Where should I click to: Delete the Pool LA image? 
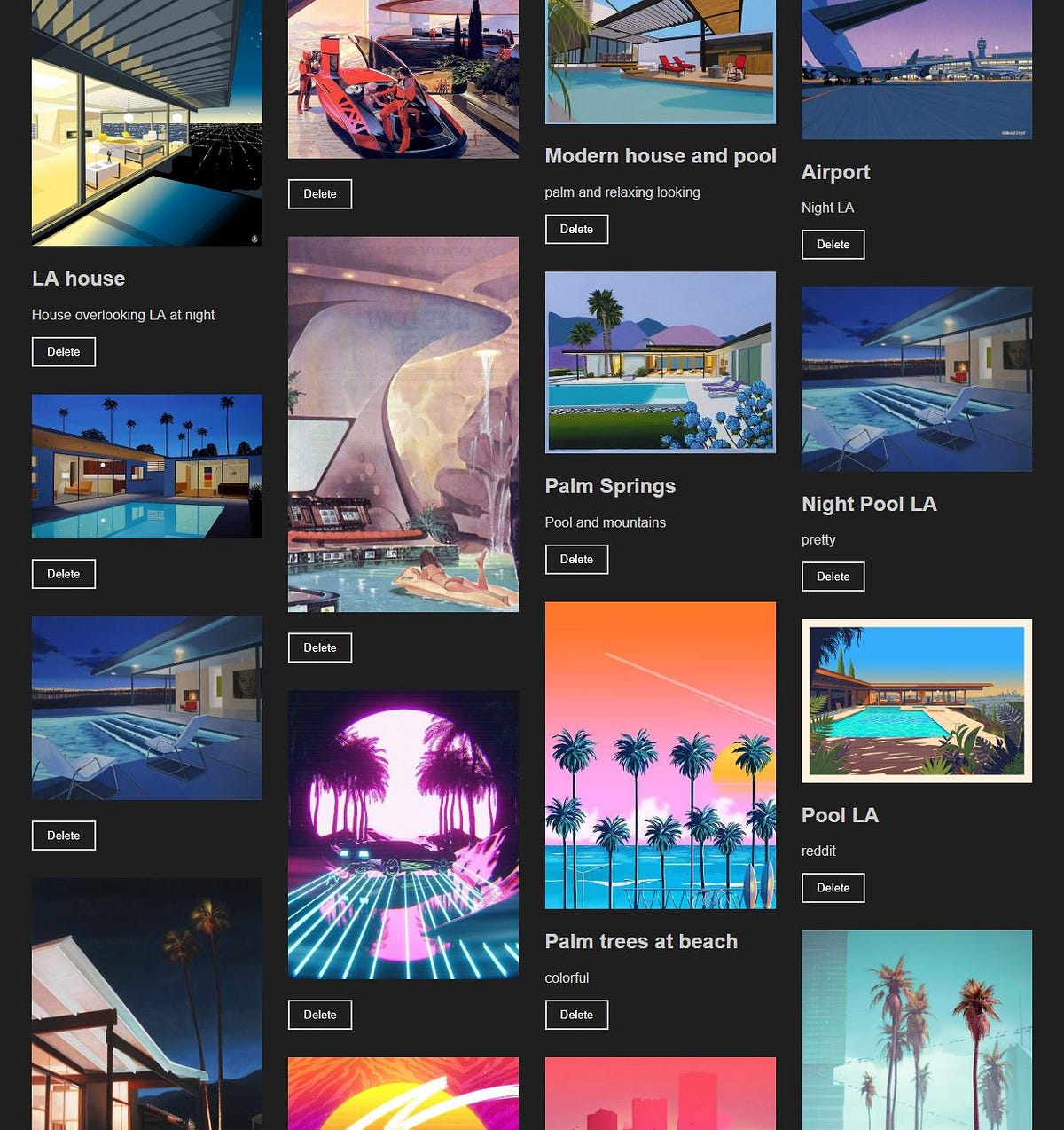[x=833, y=887]
